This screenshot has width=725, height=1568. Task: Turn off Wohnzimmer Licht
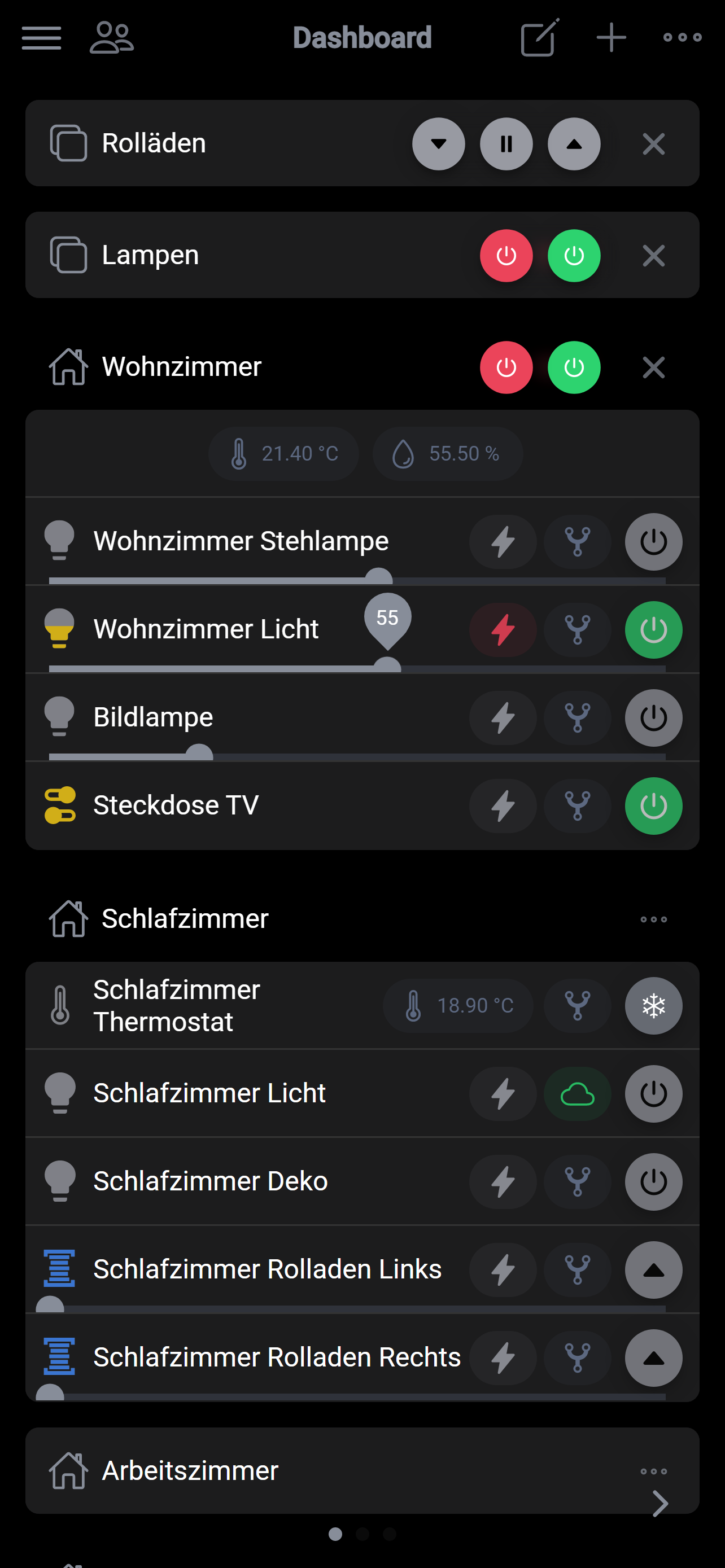653,630
